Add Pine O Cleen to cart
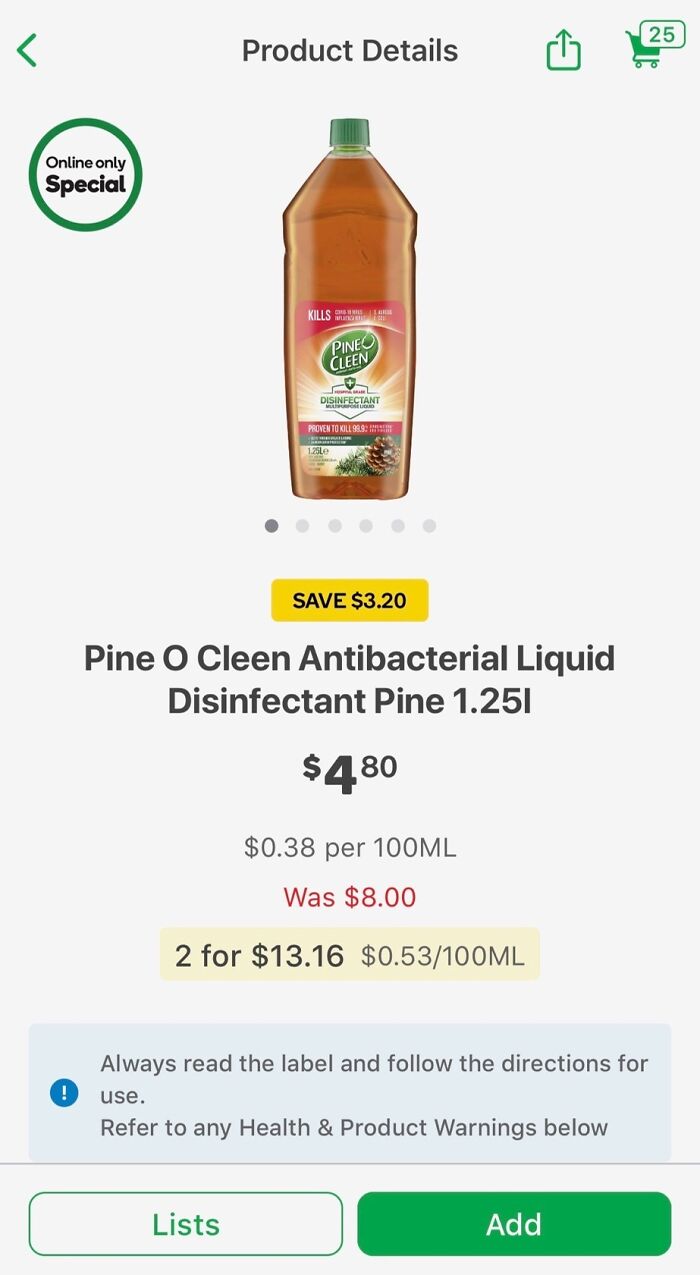 click(514, 1223)
